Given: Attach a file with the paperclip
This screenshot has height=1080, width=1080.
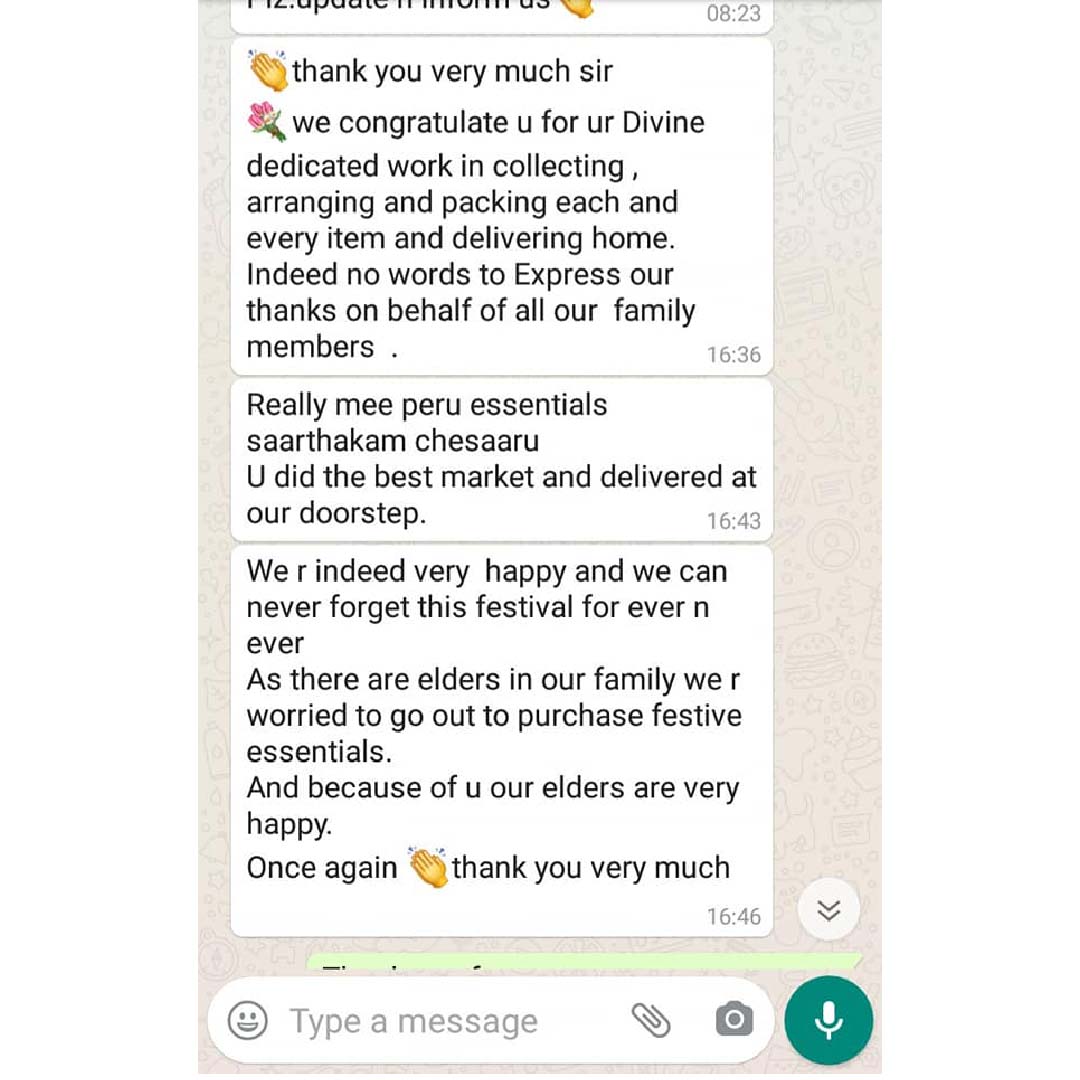Looking at the screenshot, I should [x=651, y=1020].
